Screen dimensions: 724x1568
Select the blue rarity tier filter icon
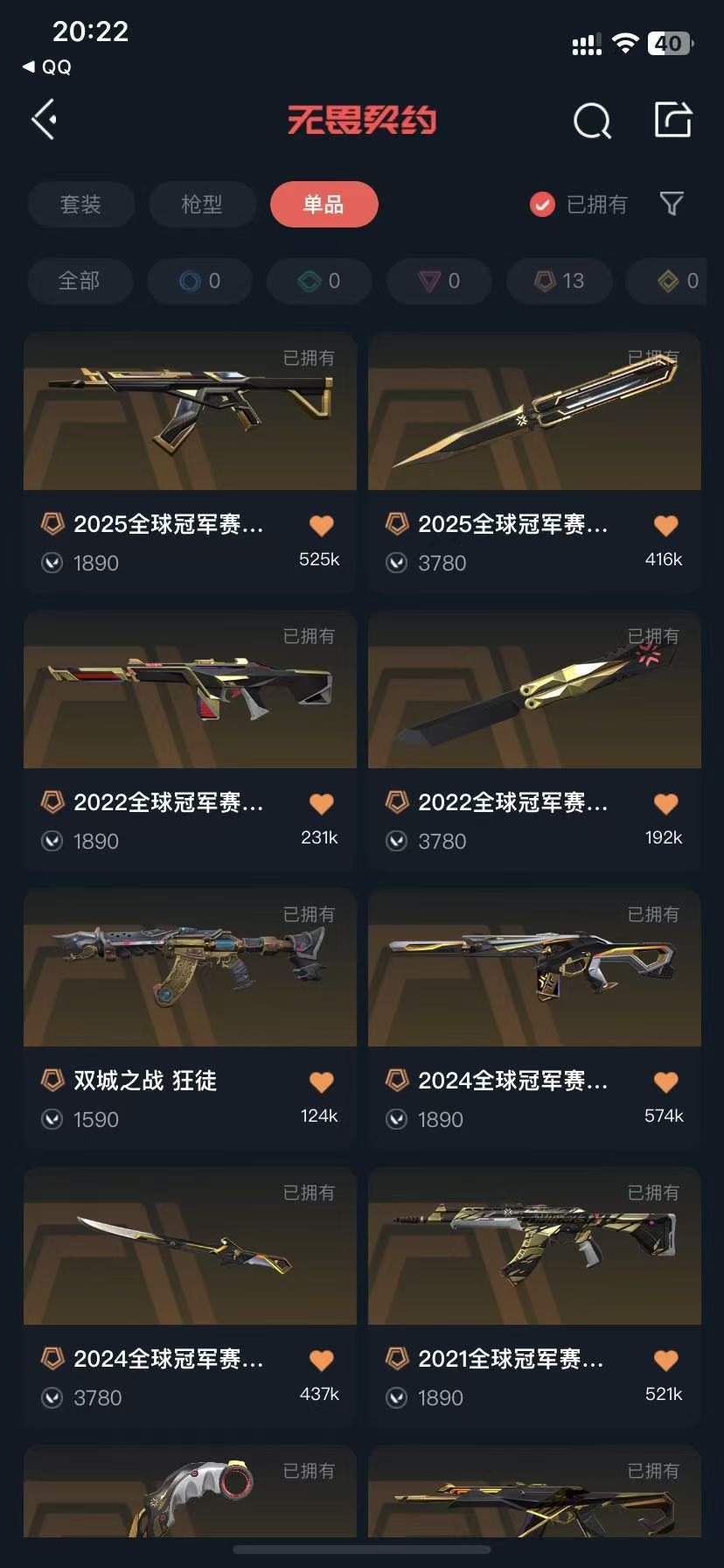pos(199,281)
